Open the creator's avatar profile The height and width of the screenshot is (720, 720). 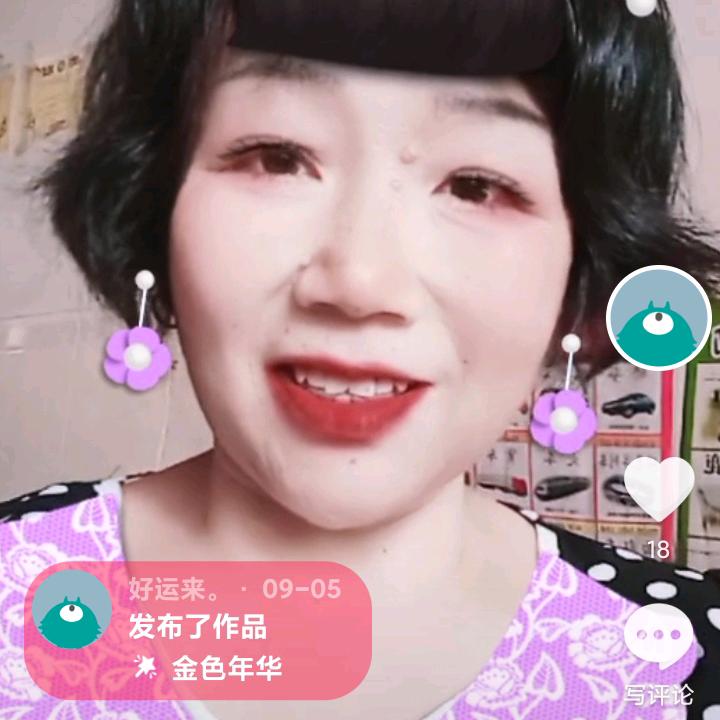coord(659,318)
